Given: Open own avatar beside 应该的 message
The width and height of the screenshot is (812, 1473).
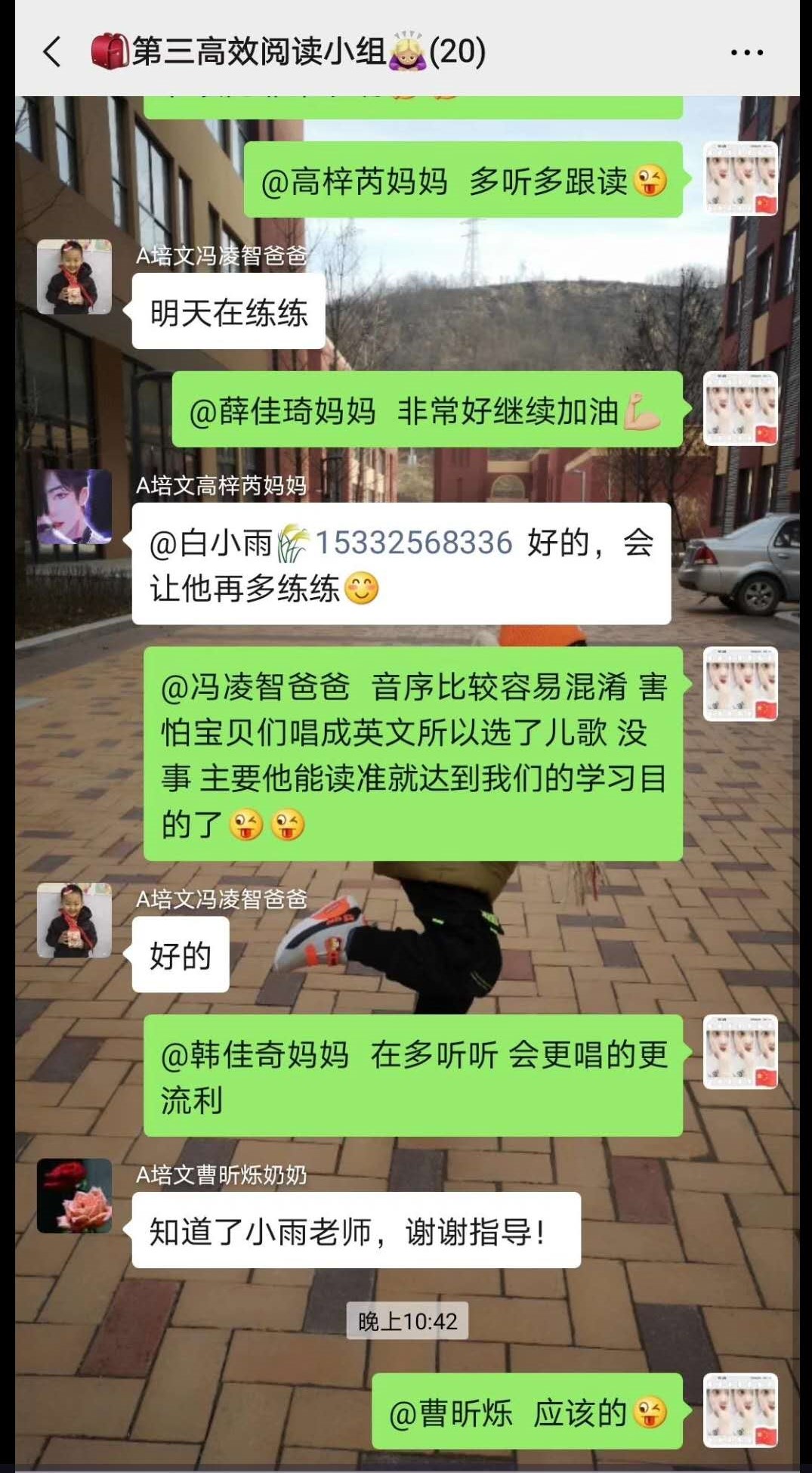Looking at the screenshot, I should click(740, 1410).
